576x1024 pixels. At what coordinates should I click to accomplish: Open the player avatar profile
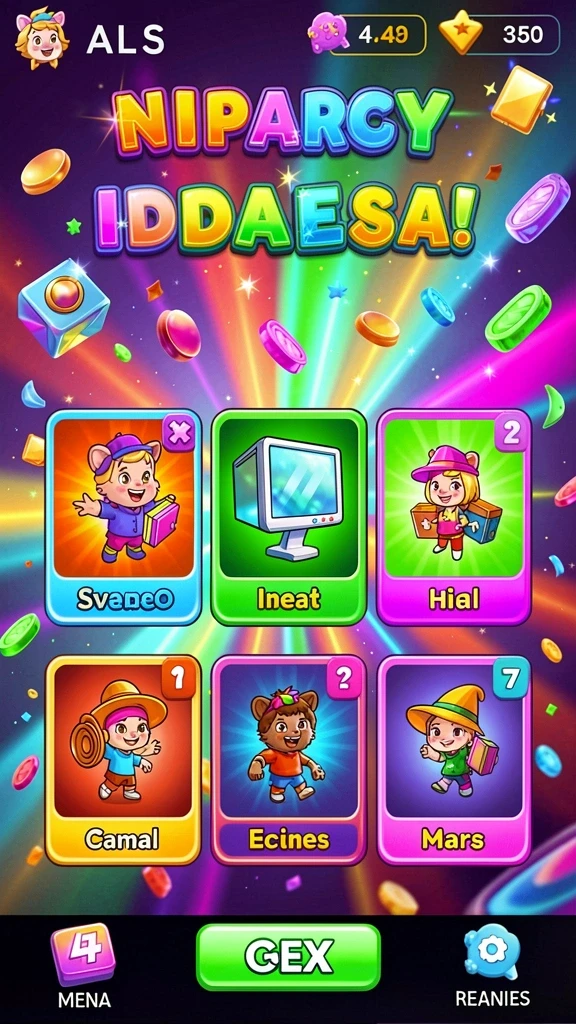pyautogui.click(x=42, y=38)
